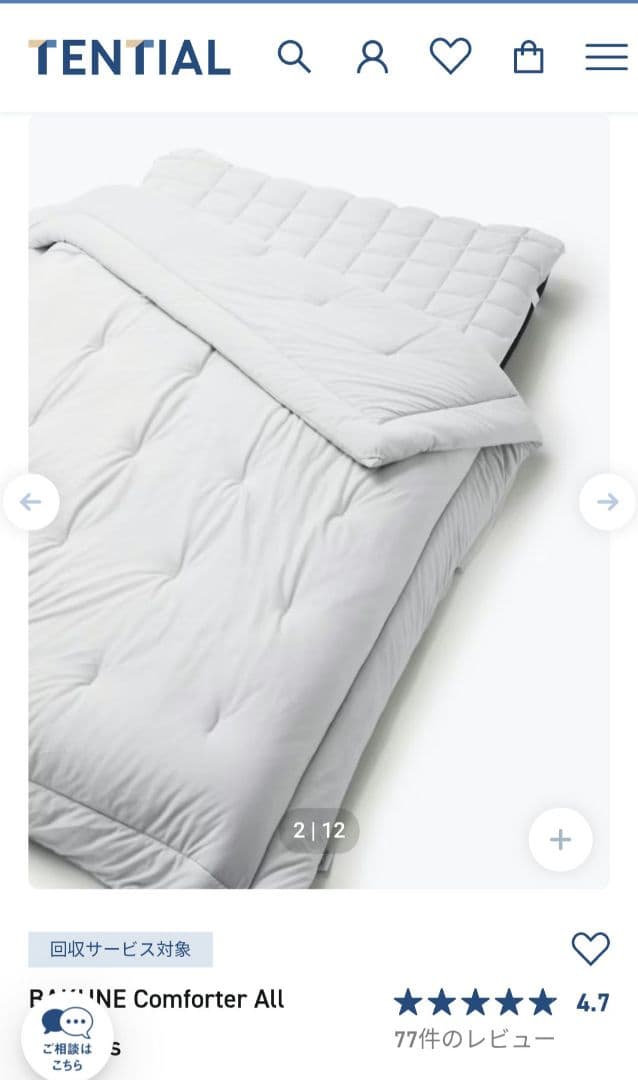Add this comforter to favorites
The height and width of the screenshot is (1080, 638).
pyautogui.click(x=590, y=948)
